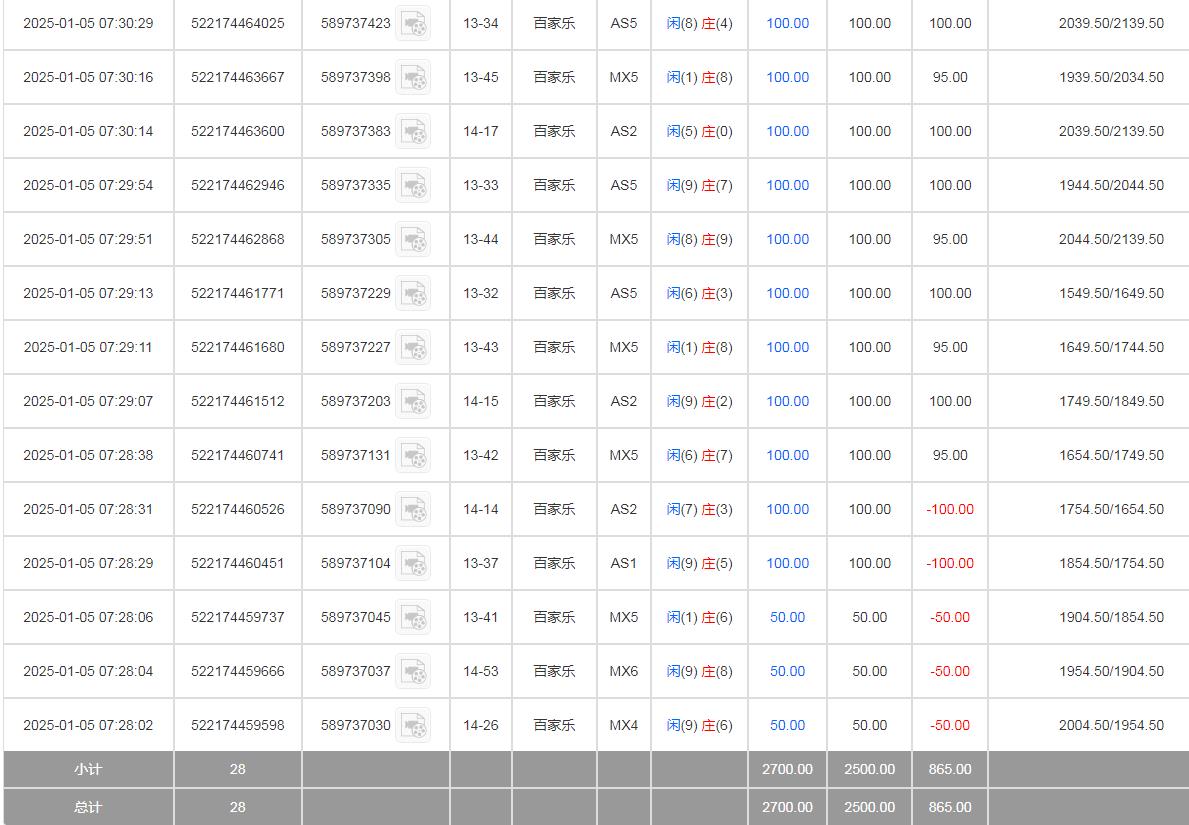The image size is (1189, 825).
Task: View video record for round 589737203
Action: coord(413,402)
